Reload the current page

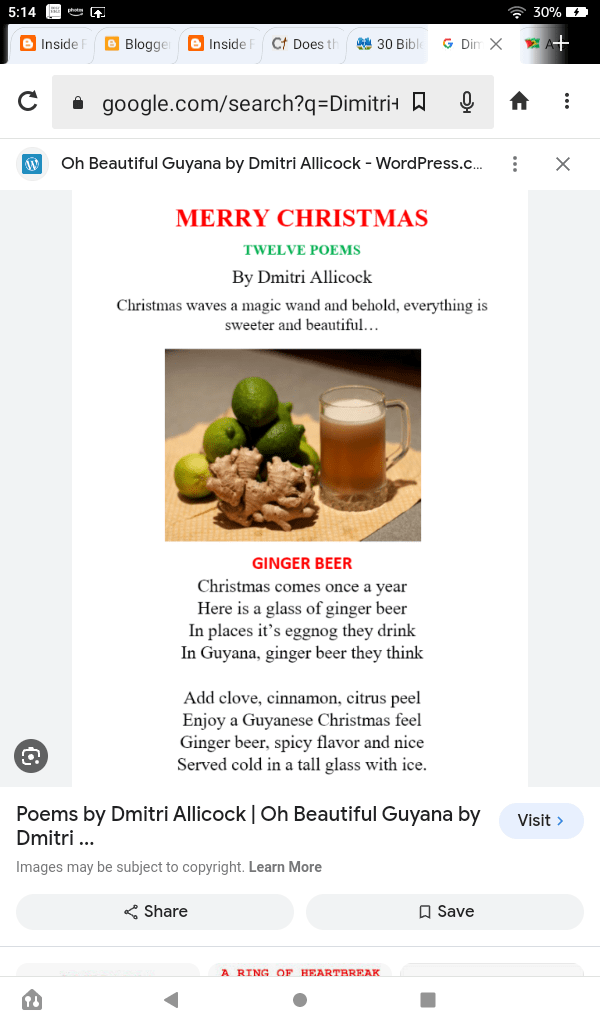(28, 101)
